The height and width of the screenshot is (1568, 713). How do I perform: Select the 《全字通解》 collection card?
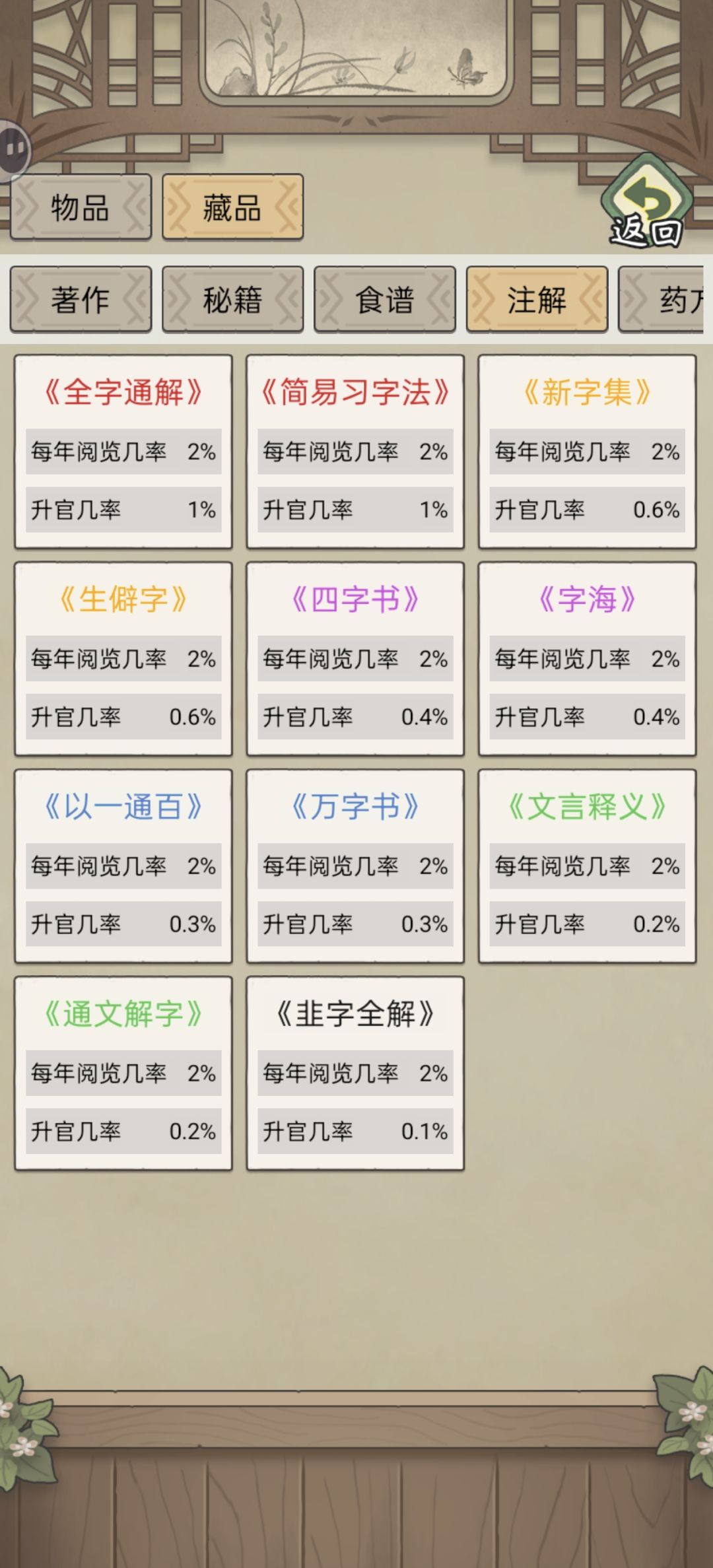[124, 451]
